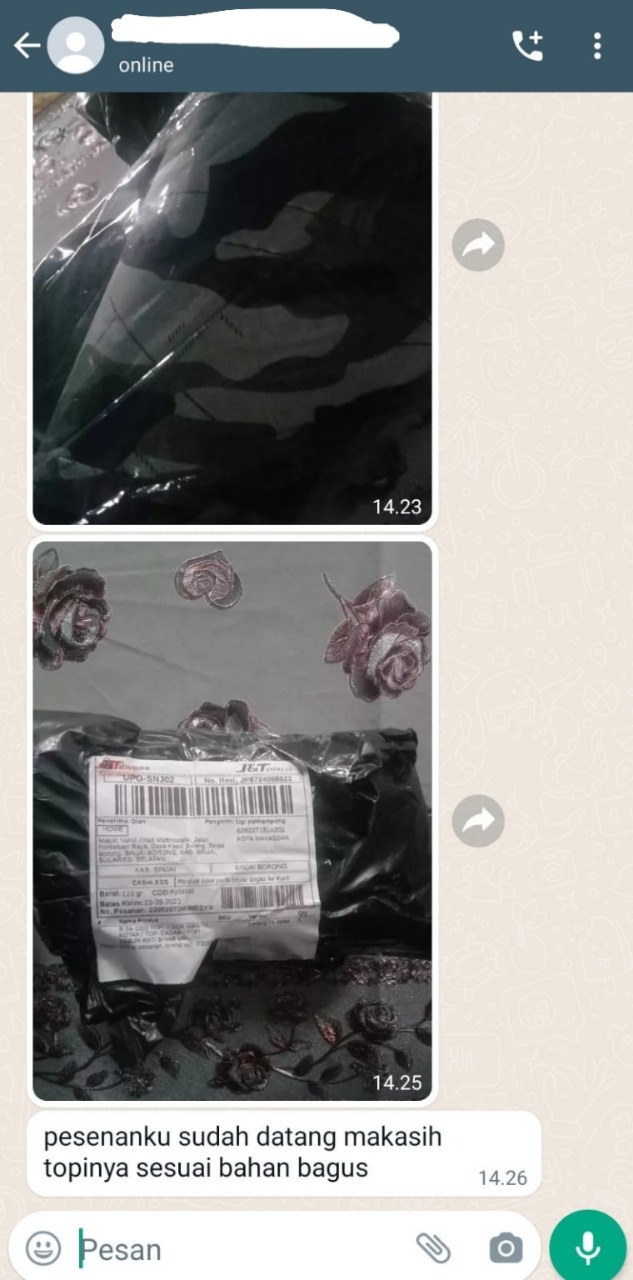633x1280 pixels.
Task: Open the contact's profile picture
Action: pyautogui.click(x=76, y=46)
